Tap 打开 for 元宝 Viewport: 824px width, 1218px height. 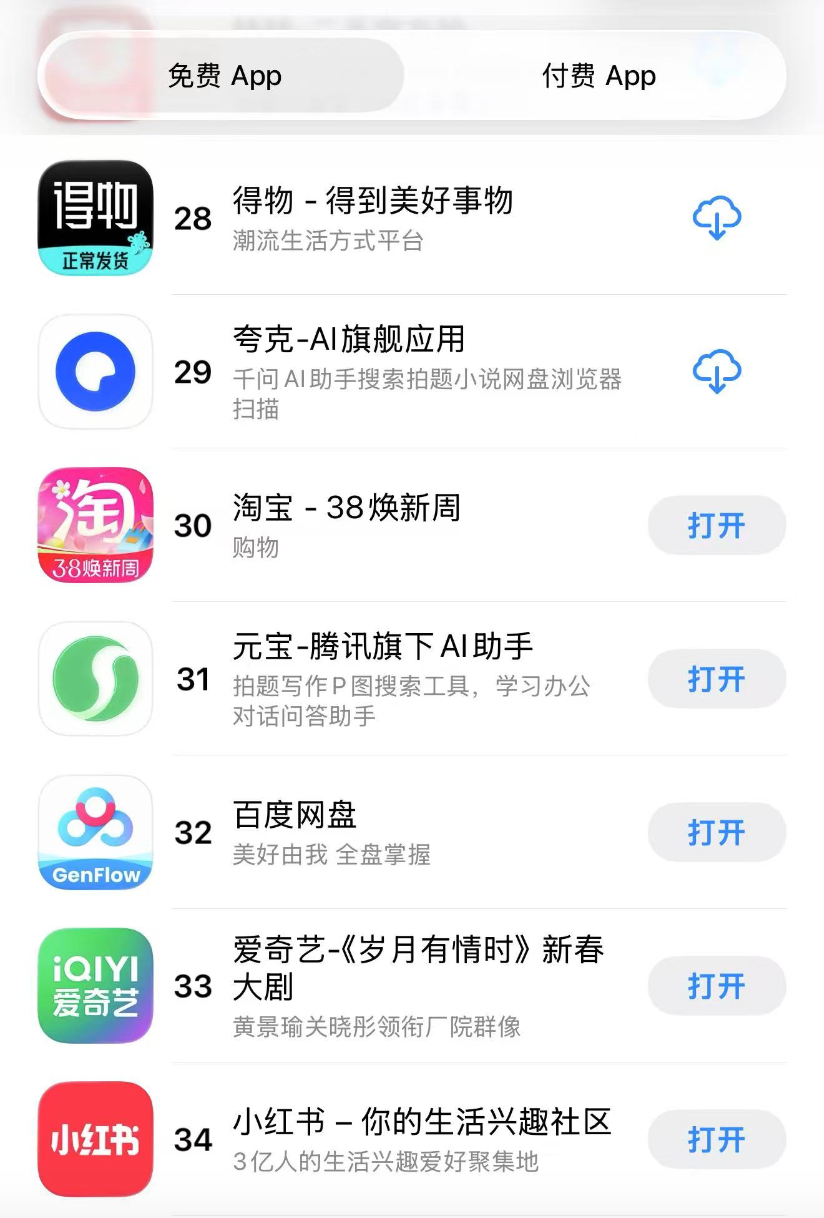click(716, 679)
